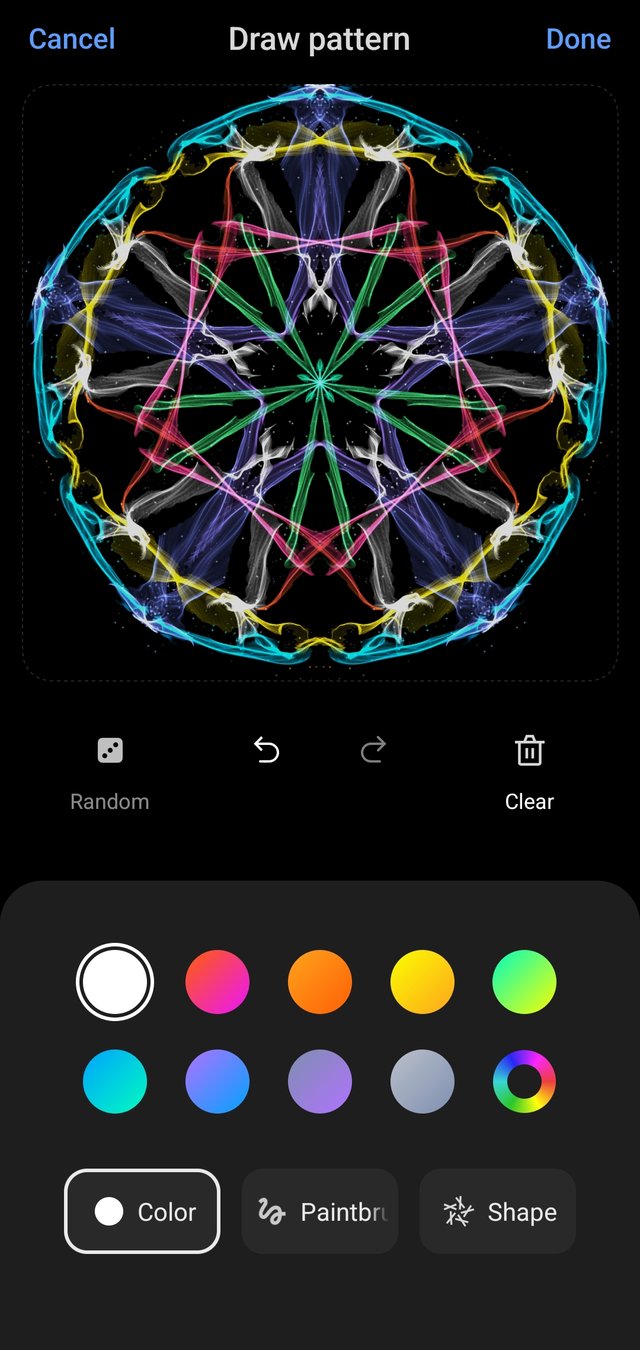Open the rainbow custom color picker

pos(524,1081)
